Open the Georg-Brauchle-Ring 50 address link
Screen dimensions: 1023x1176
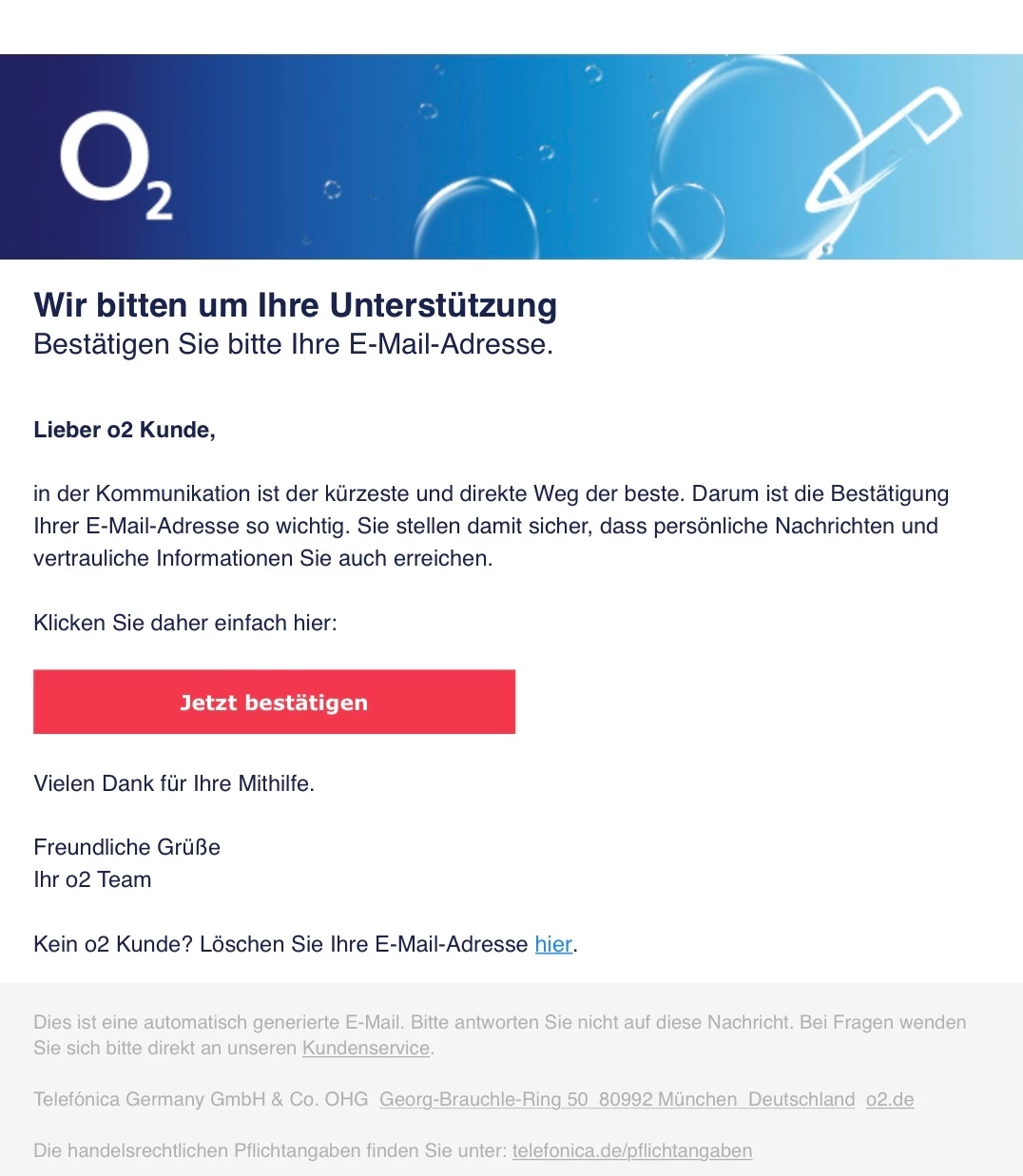tap(484, 1099)
